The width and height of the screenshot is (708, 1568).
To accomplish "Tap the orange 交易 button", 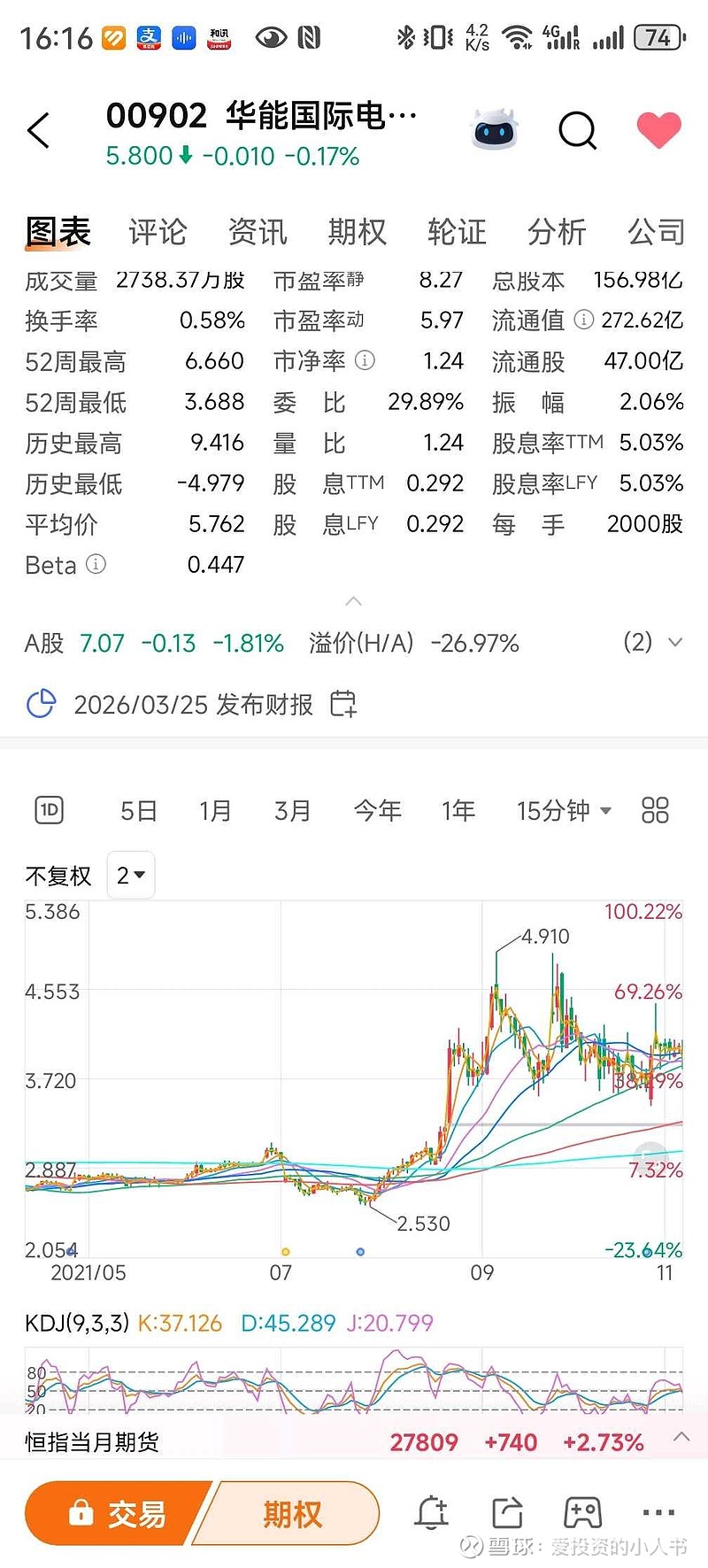I will click(119, 1513).
